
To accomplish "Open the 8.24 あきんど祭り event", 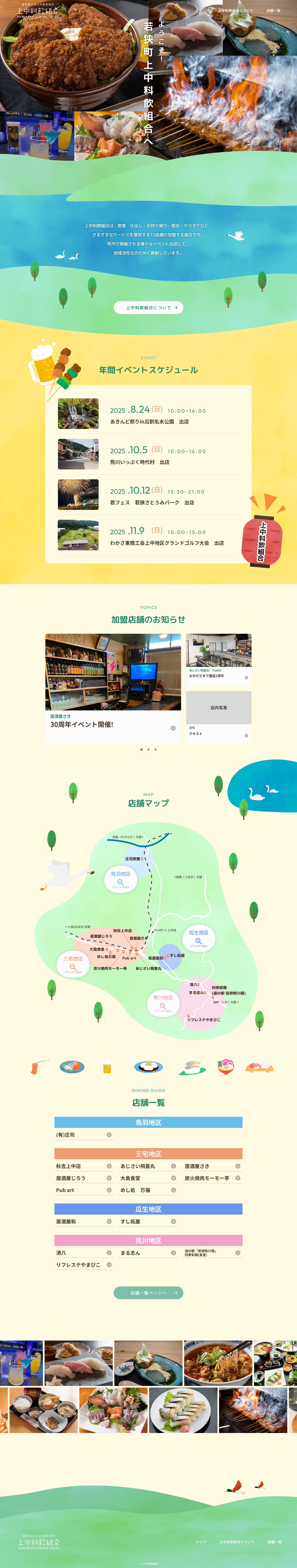I will [x=148, y=414].
